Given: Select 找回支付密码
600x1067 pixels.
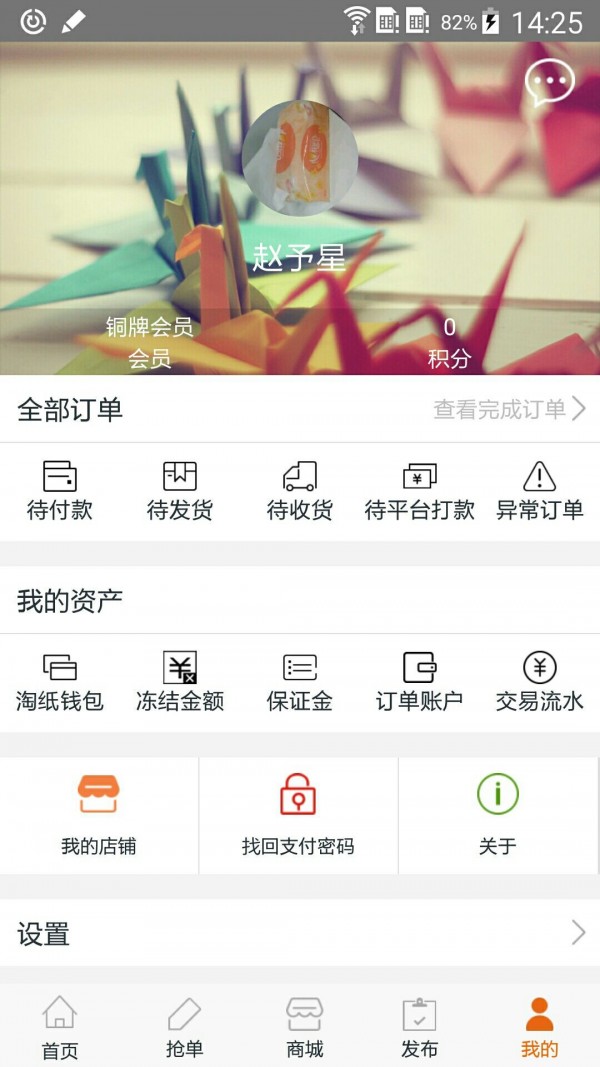Looking at the screenshot, I should (298, 815).
